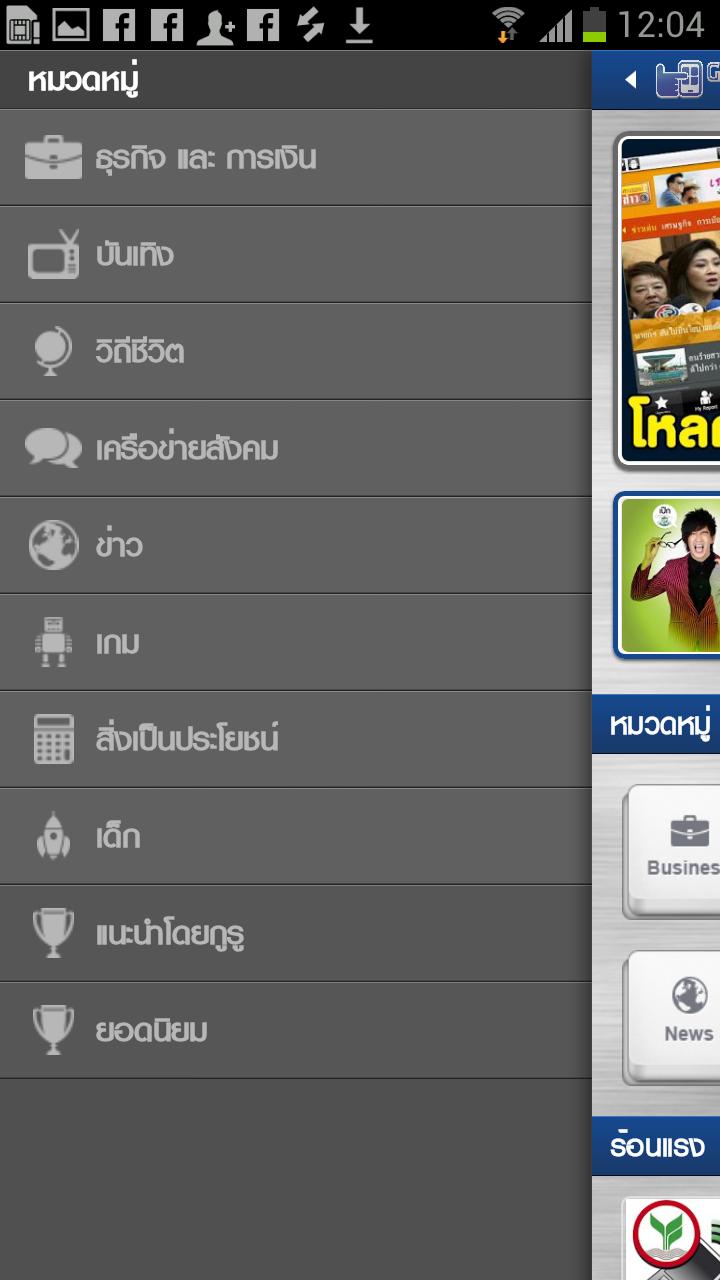Viewport: 720px width, 1280px height.
Task: Open the featured news app banner
Action: [x=670, y=300]
